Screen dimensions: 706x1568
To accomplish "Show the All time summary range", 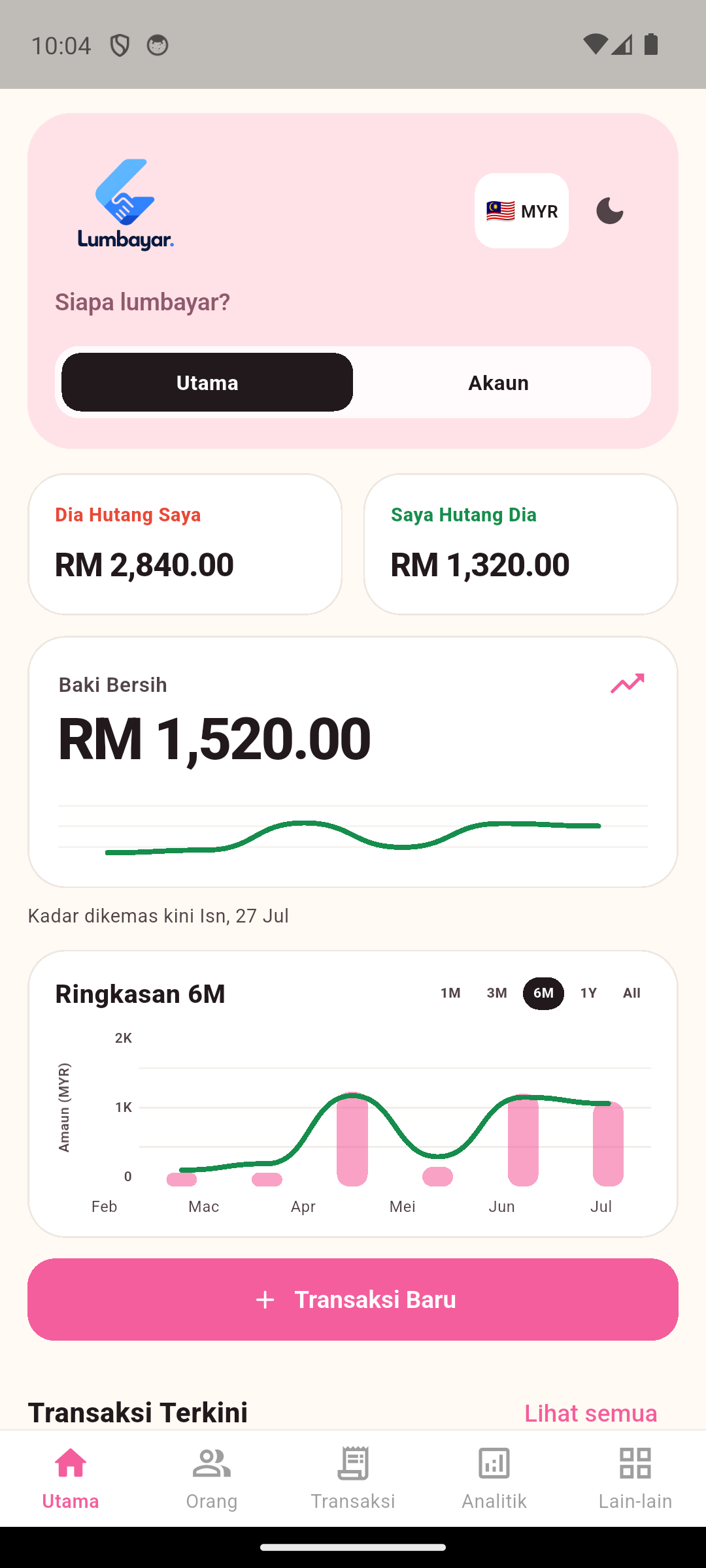I will 631,993.
